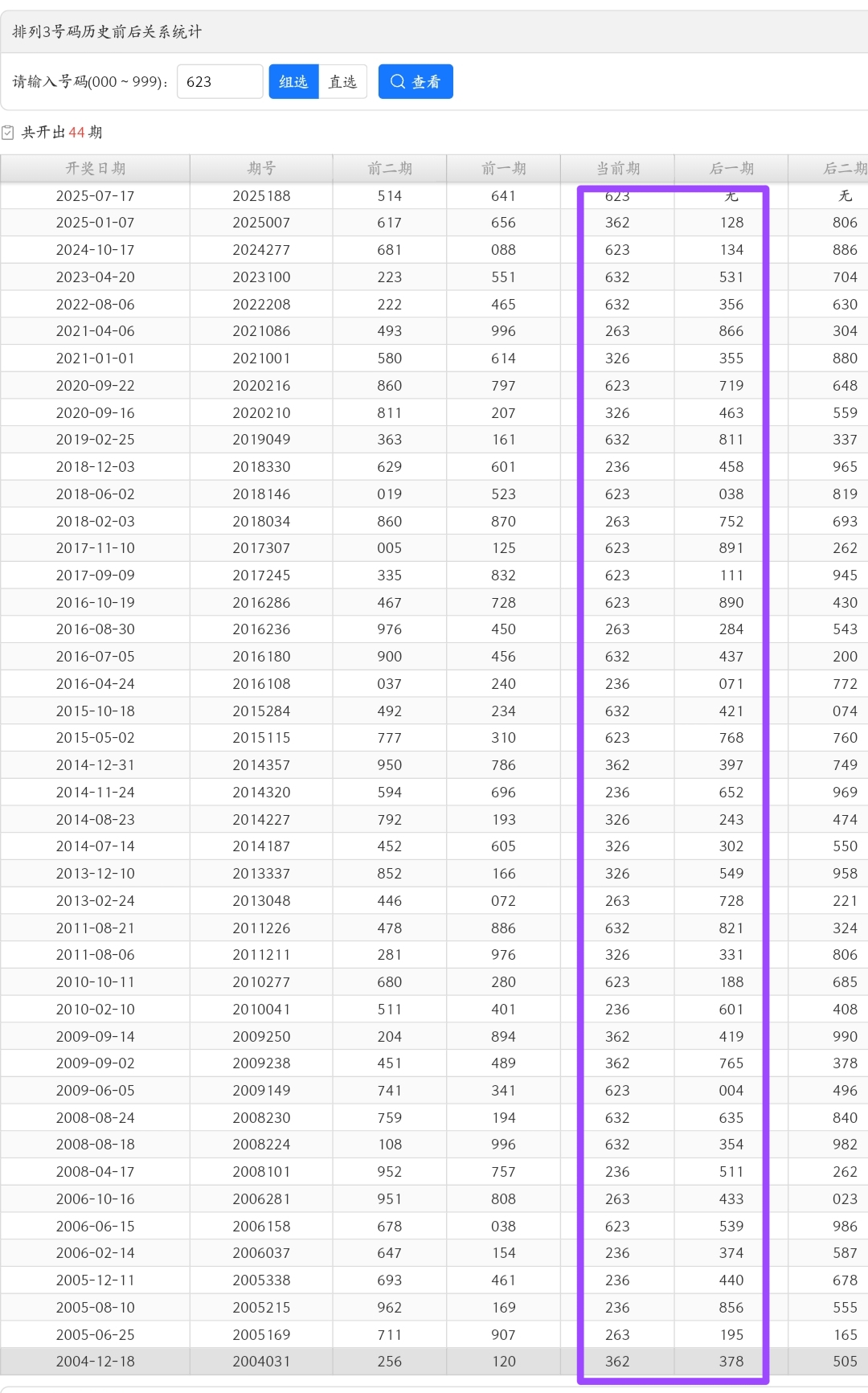Tap the number input field showing 623
Viewport: 868px width, 1393px height.
click(219, 81)
